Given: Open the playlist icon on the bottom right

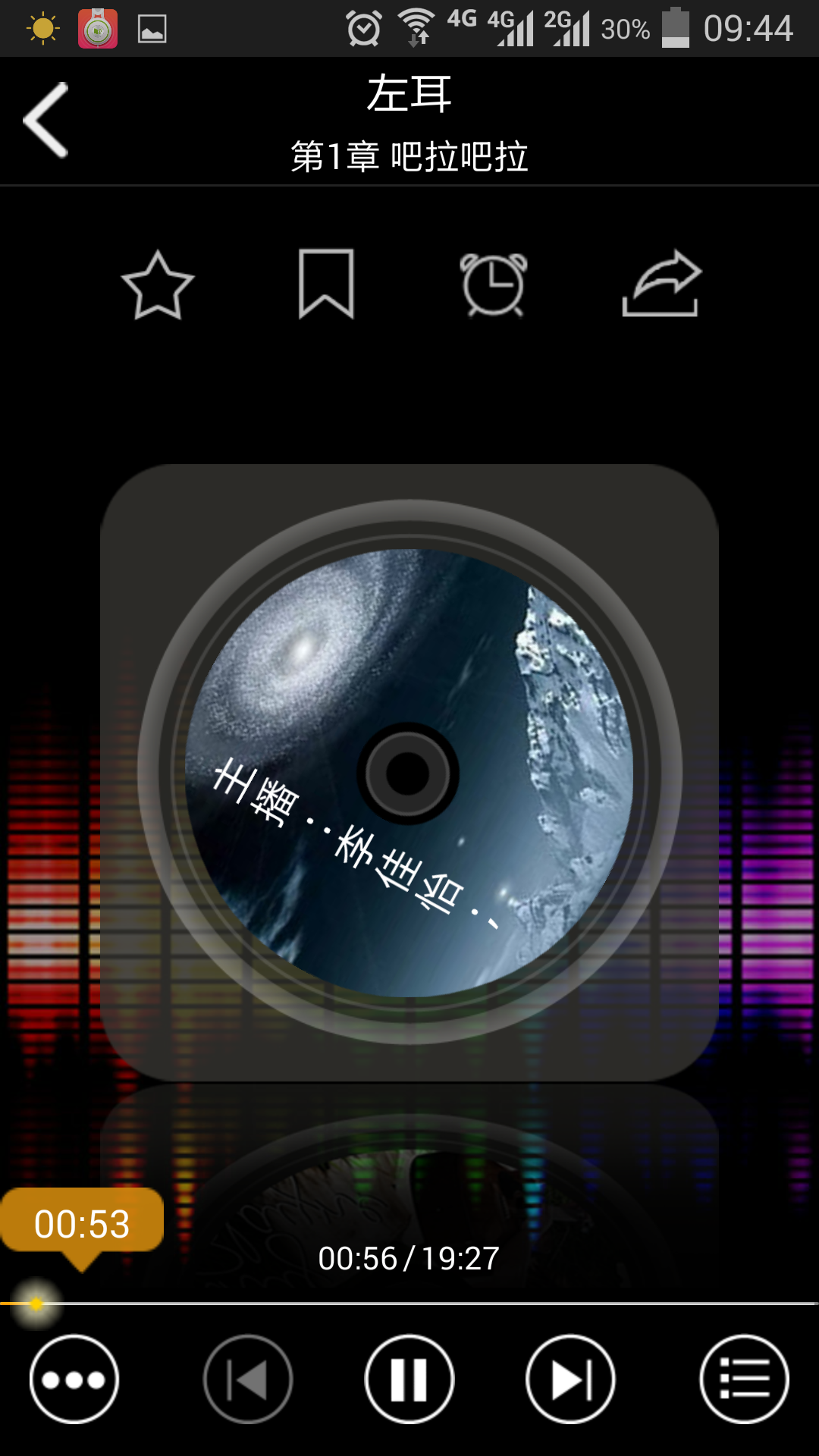Looking at the screenshot, I should click(745, 1380).
